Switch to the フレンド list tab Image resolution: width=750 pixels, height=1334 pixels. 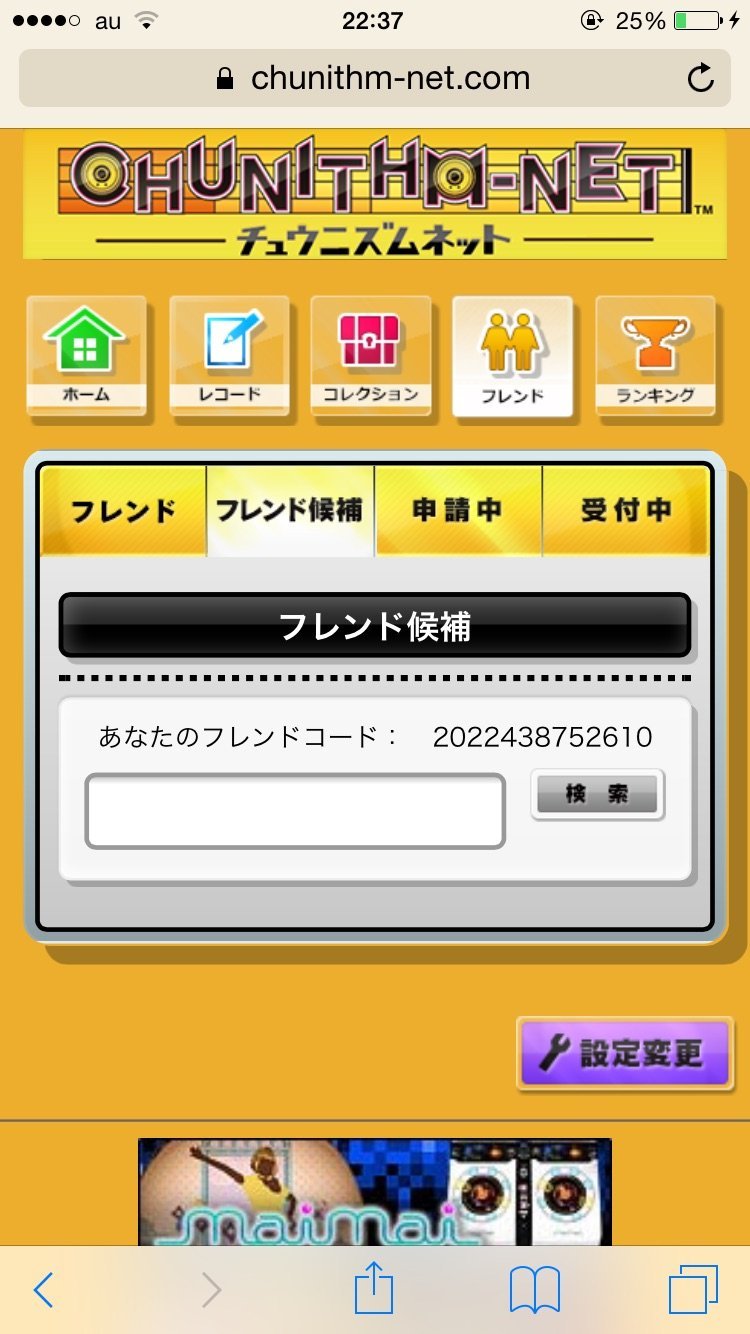pos(123,510)
